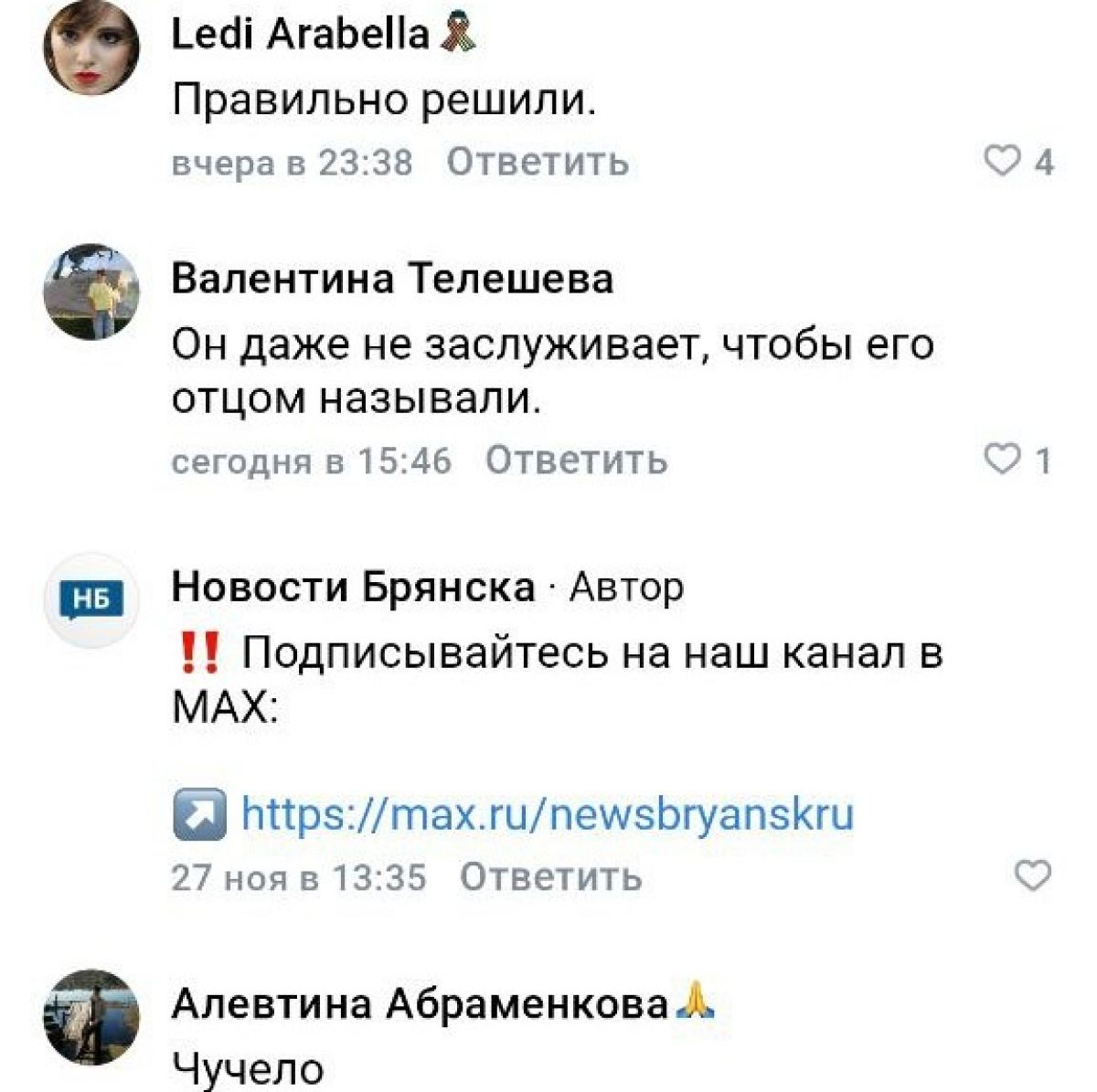1097x1092 pixels.
Task: Open the Новости Брянска НБ avatar
Action: click(x=91, y=599)
